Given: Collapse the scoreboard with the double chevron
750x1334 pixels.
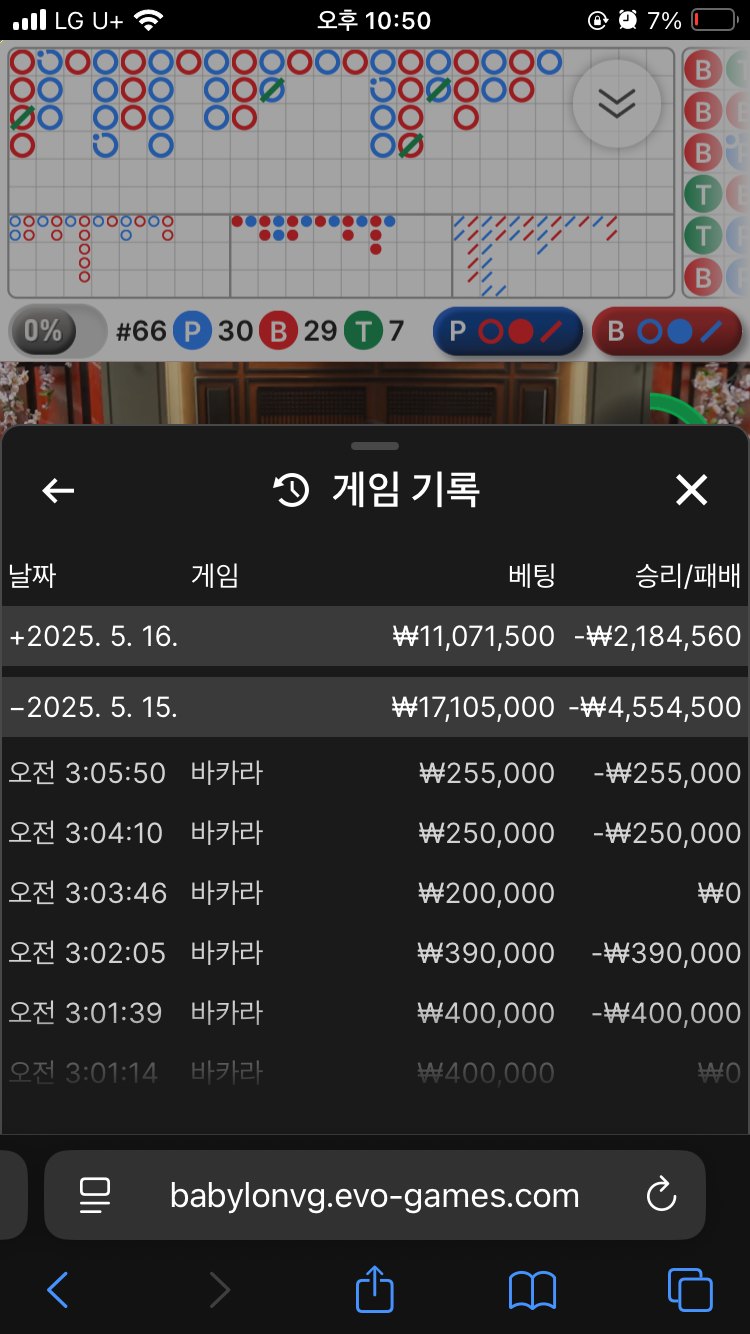Looking at the screenshot, I should point(616,103).
